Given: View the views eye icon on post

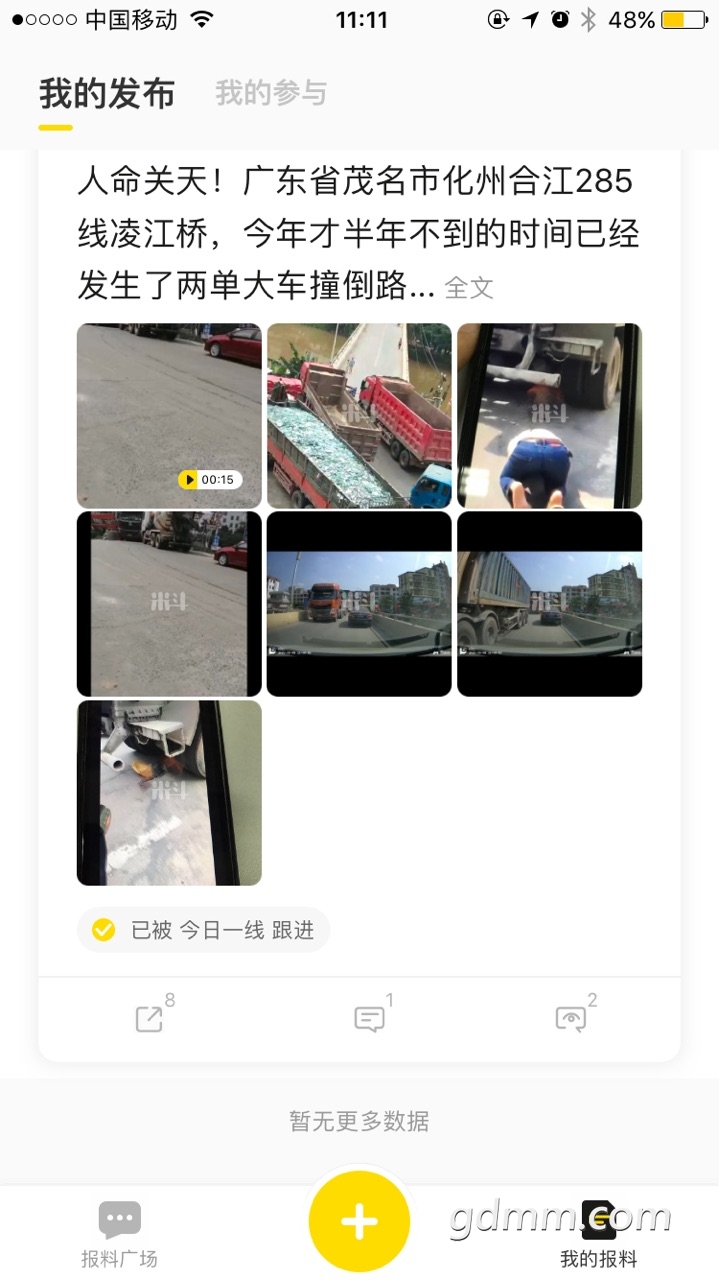Looking at the screenshot, I should [572, 1018].
